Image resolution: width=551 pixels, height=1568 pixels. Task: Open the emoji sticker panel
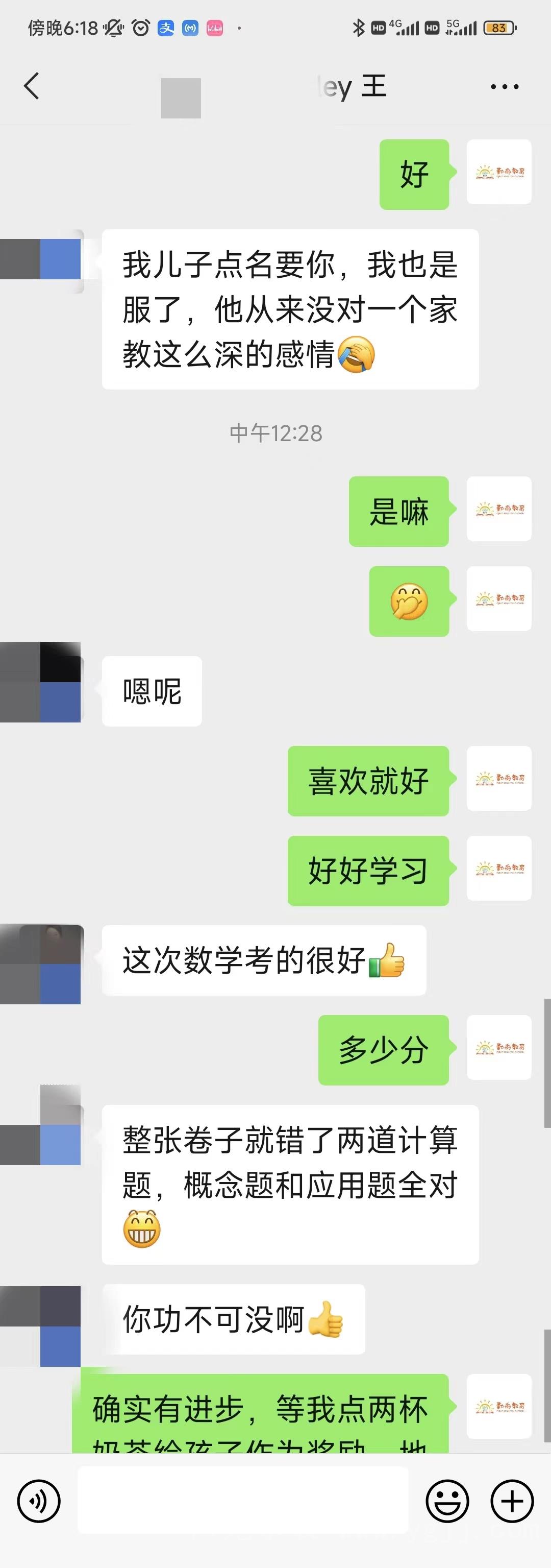click(447, 1501)
